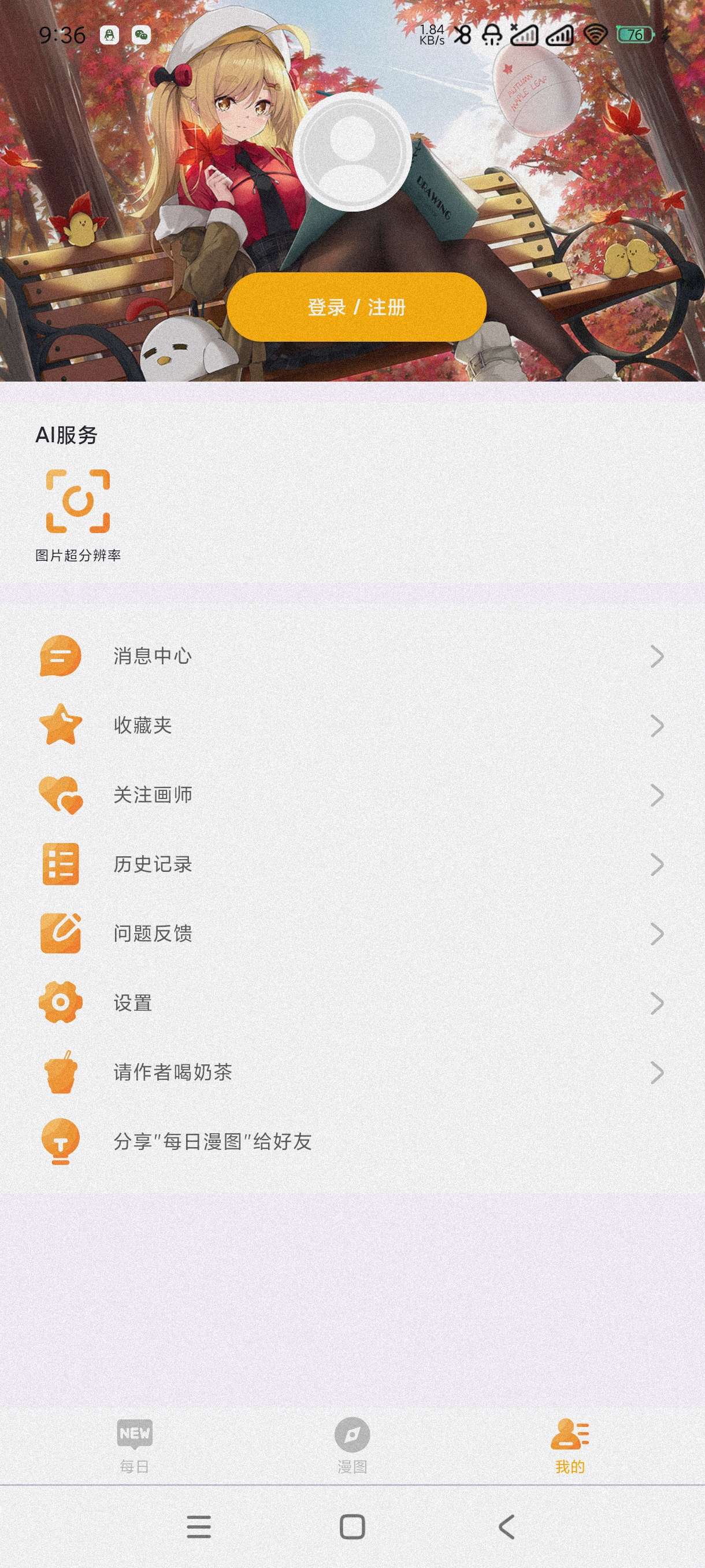Tap the default avatar placeholder

click(x=352, y=152)
